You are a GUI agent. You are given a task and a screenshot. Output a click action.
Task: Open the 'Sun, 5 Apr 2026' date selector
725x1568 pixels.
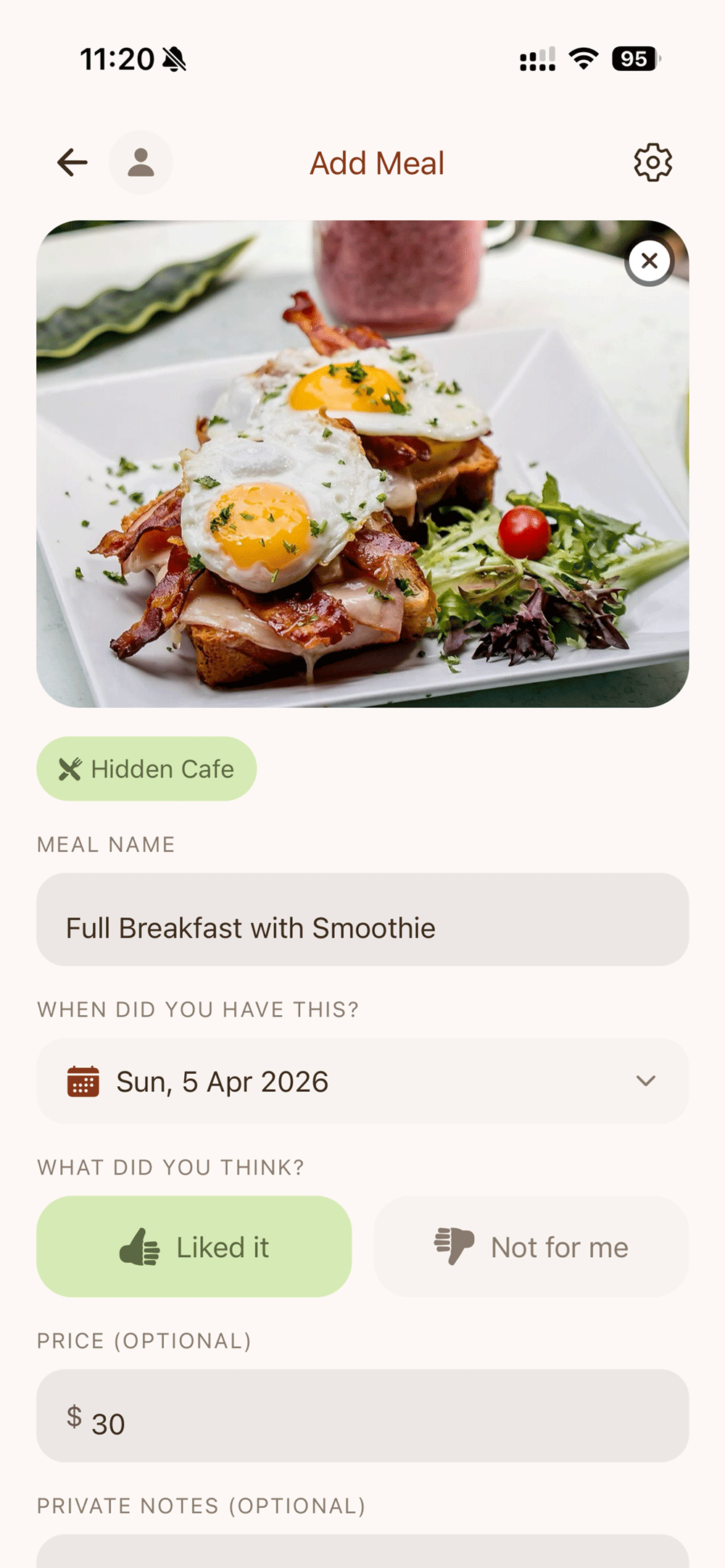362,1081
